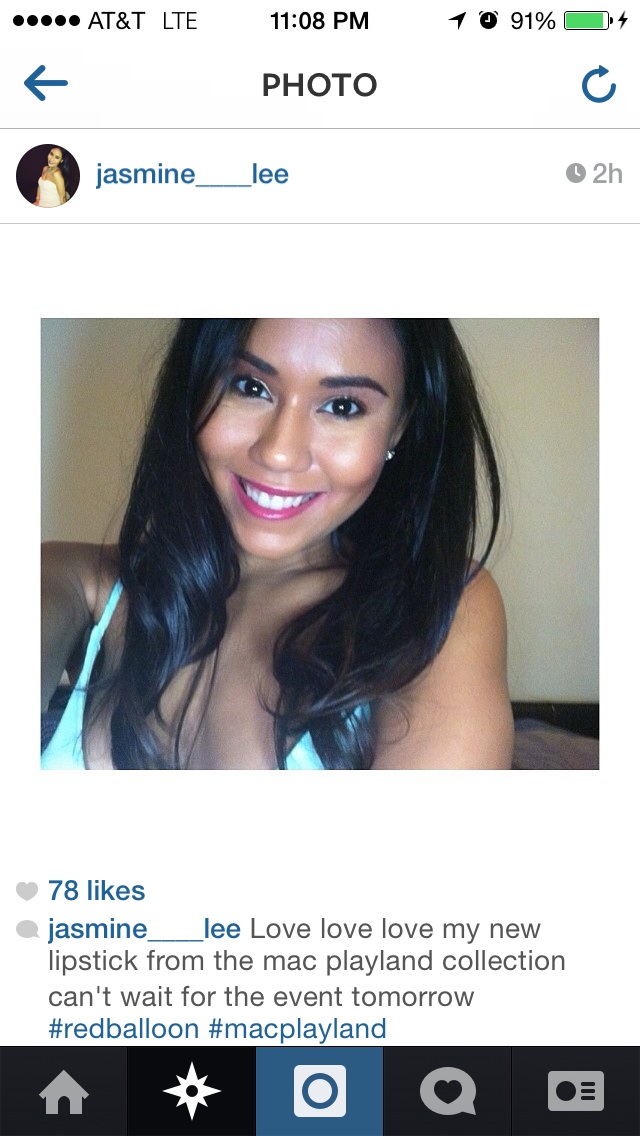Open jasmine____lee username in the post header
The image size is (640, 1136).
point(192,174)
